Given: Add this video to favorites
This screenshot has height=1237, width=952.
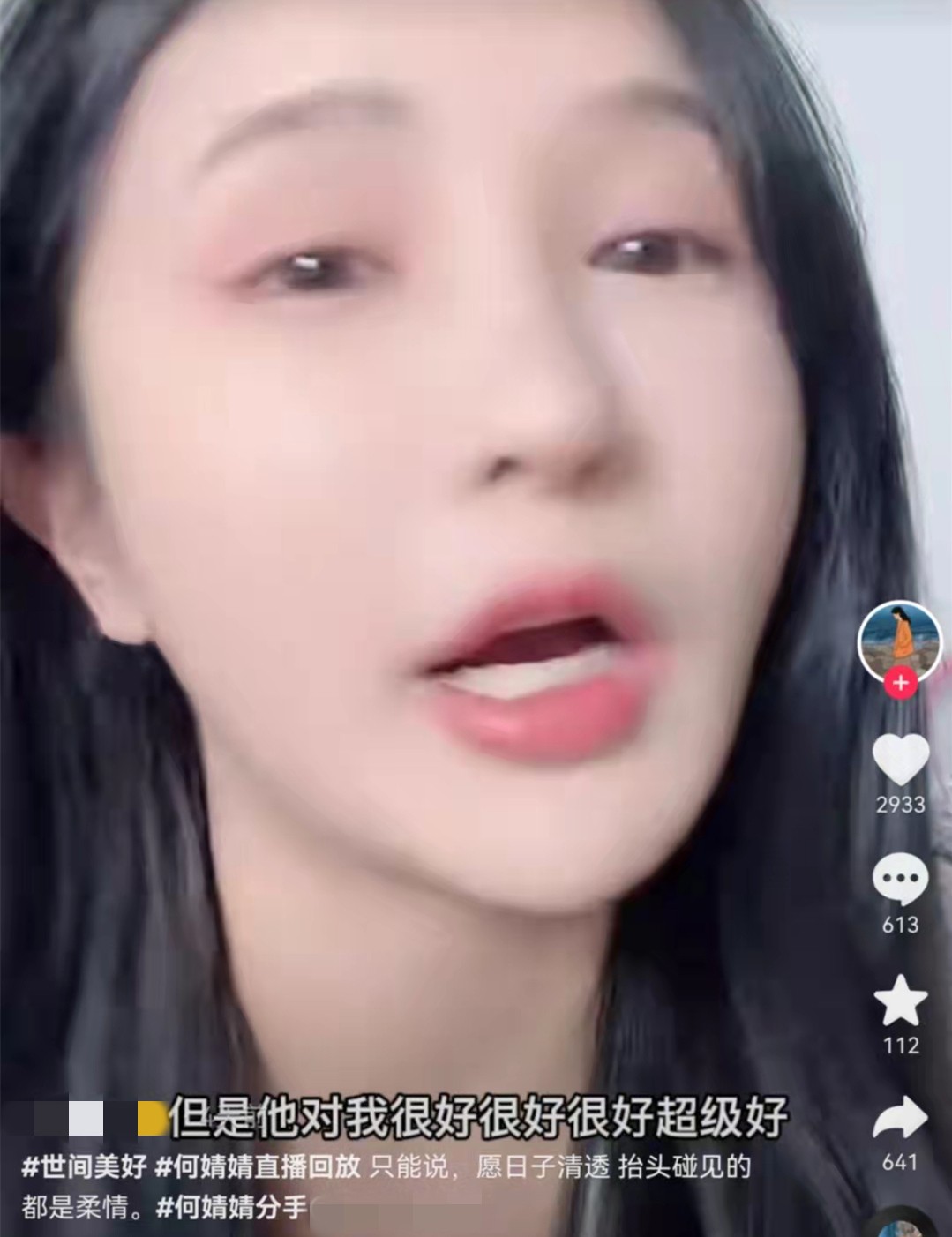Looking at the screenshot, I should pos(900,1001).
